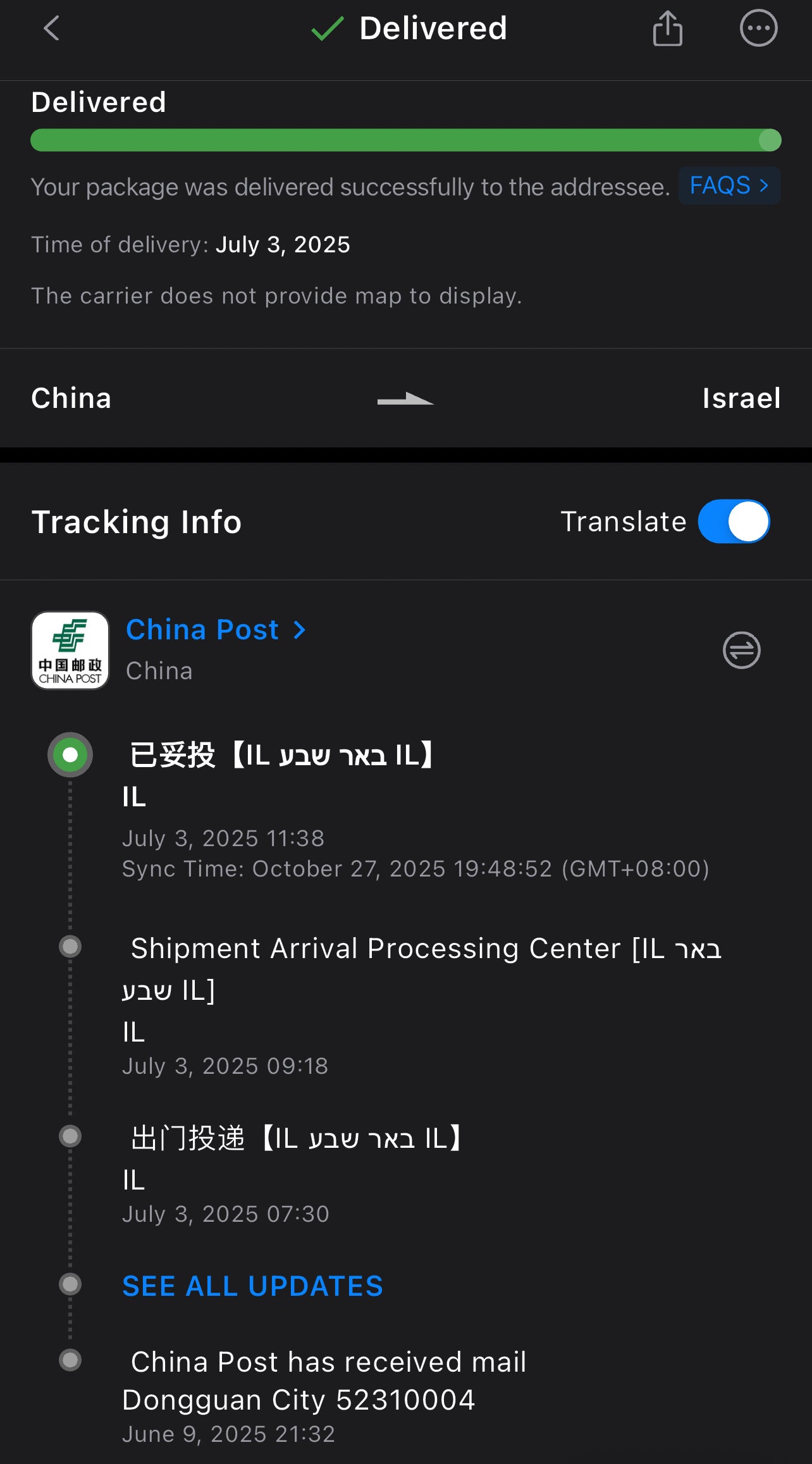Image resolution: width=812 pixels, height=1464 pixels.
Task: Open the more options menu
Action: (758, 28)
